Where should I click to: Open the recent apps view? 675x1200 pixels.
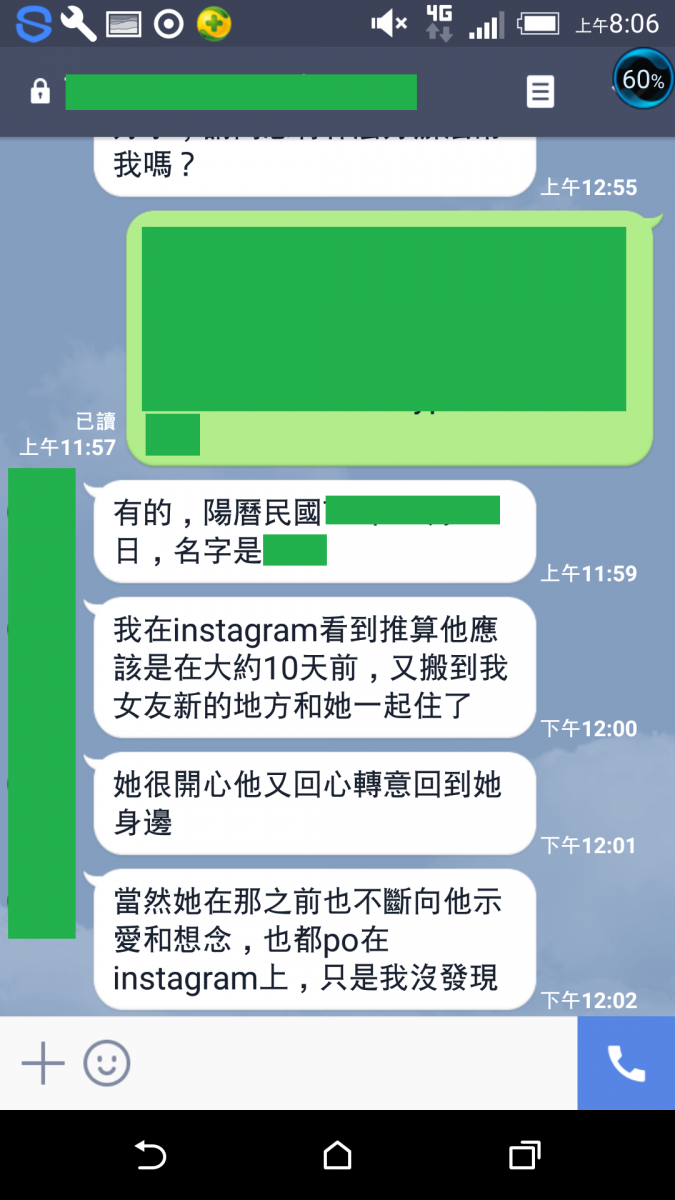tap(524, 1156)
